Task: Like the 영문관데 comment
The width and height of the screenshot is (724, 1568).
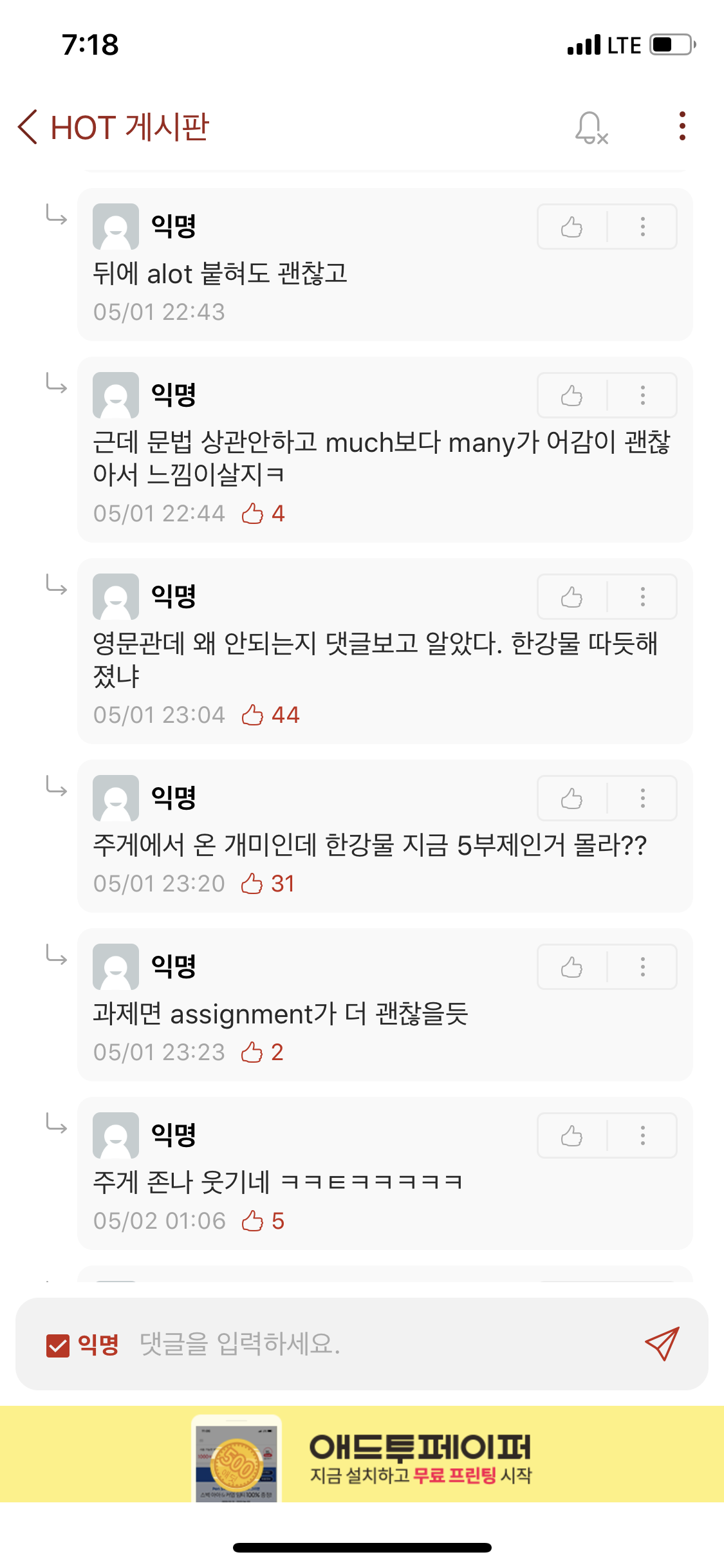Action: [571, 597]
